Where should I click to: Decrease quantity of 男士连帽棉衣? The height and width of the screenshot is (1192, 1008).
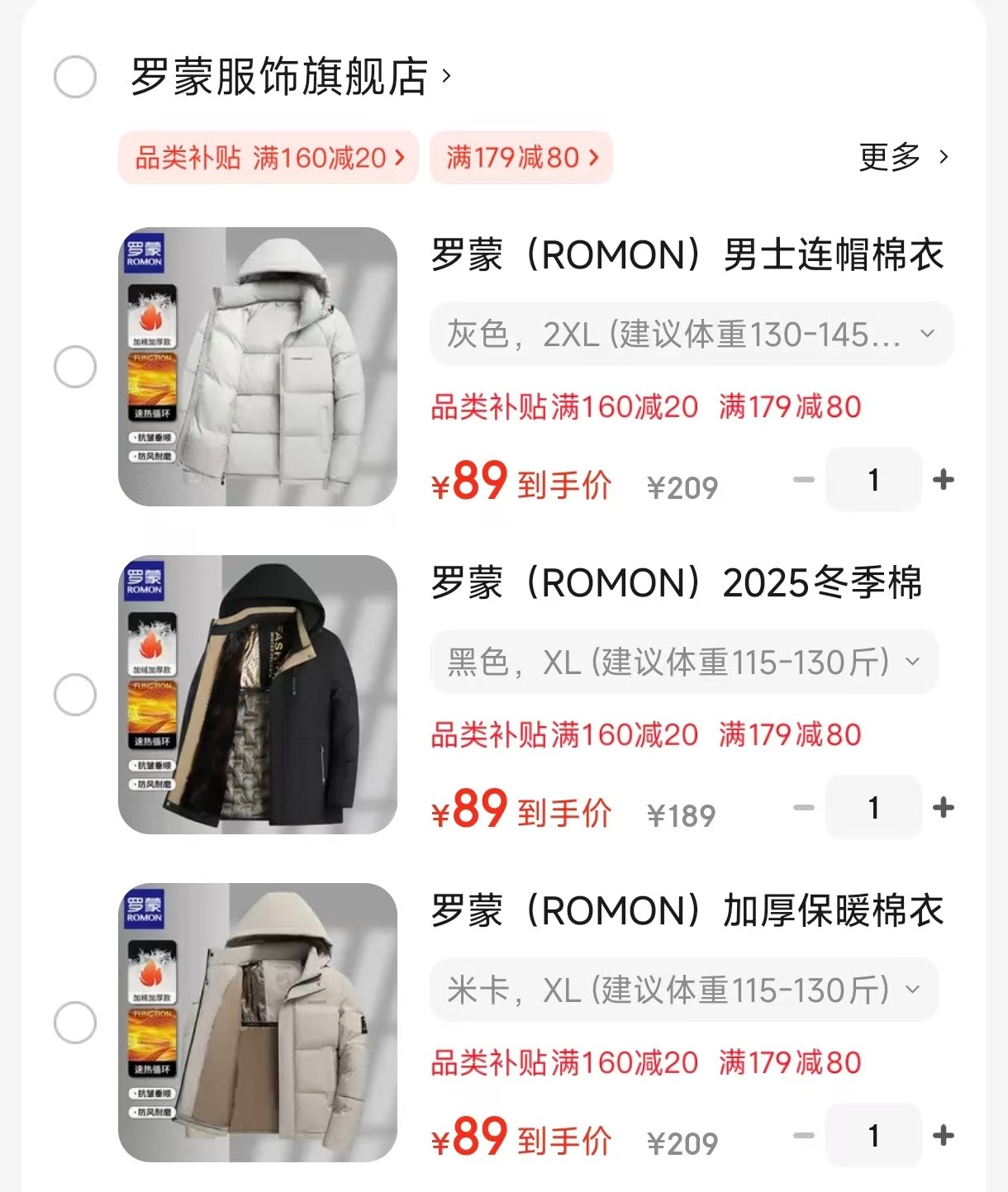(803, 480)
